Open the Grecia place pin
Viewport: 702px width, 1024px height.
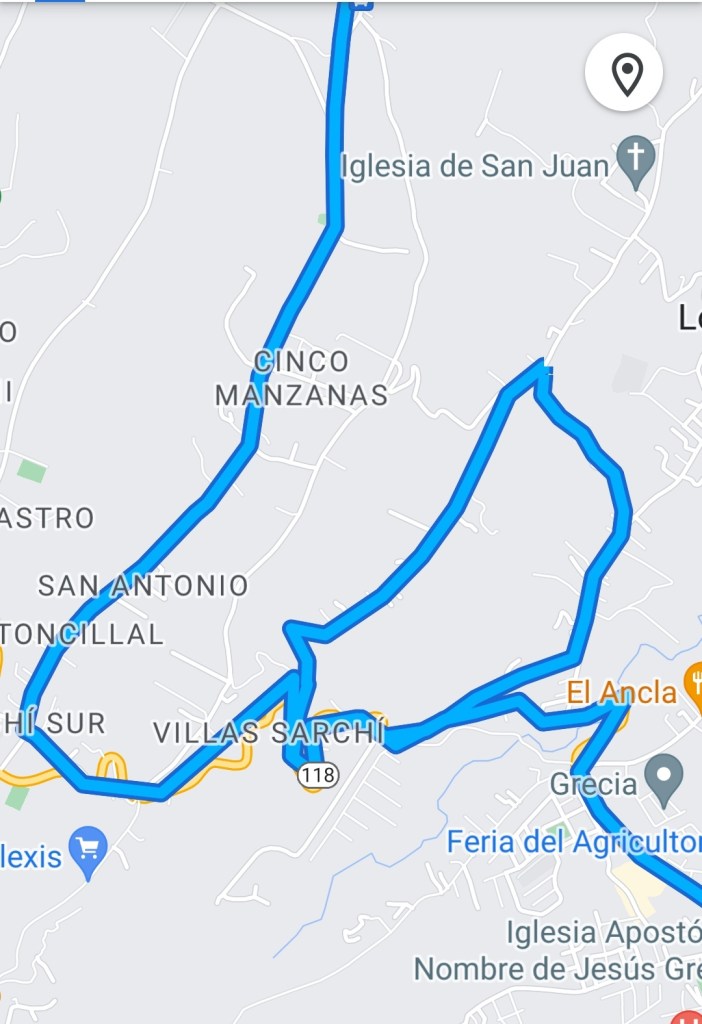pos(663,778)
